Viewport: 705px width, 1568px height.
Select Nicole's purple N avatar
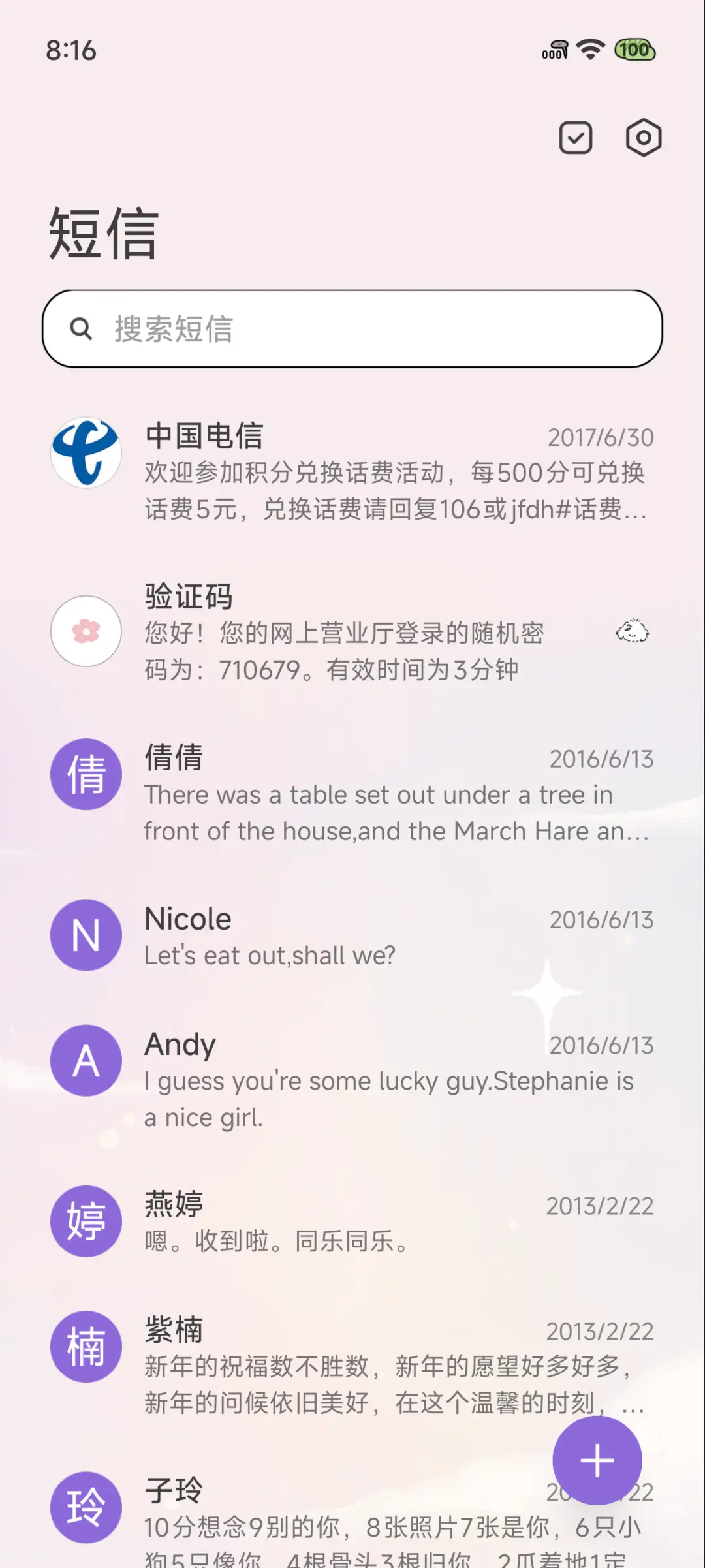coord(86,935)
